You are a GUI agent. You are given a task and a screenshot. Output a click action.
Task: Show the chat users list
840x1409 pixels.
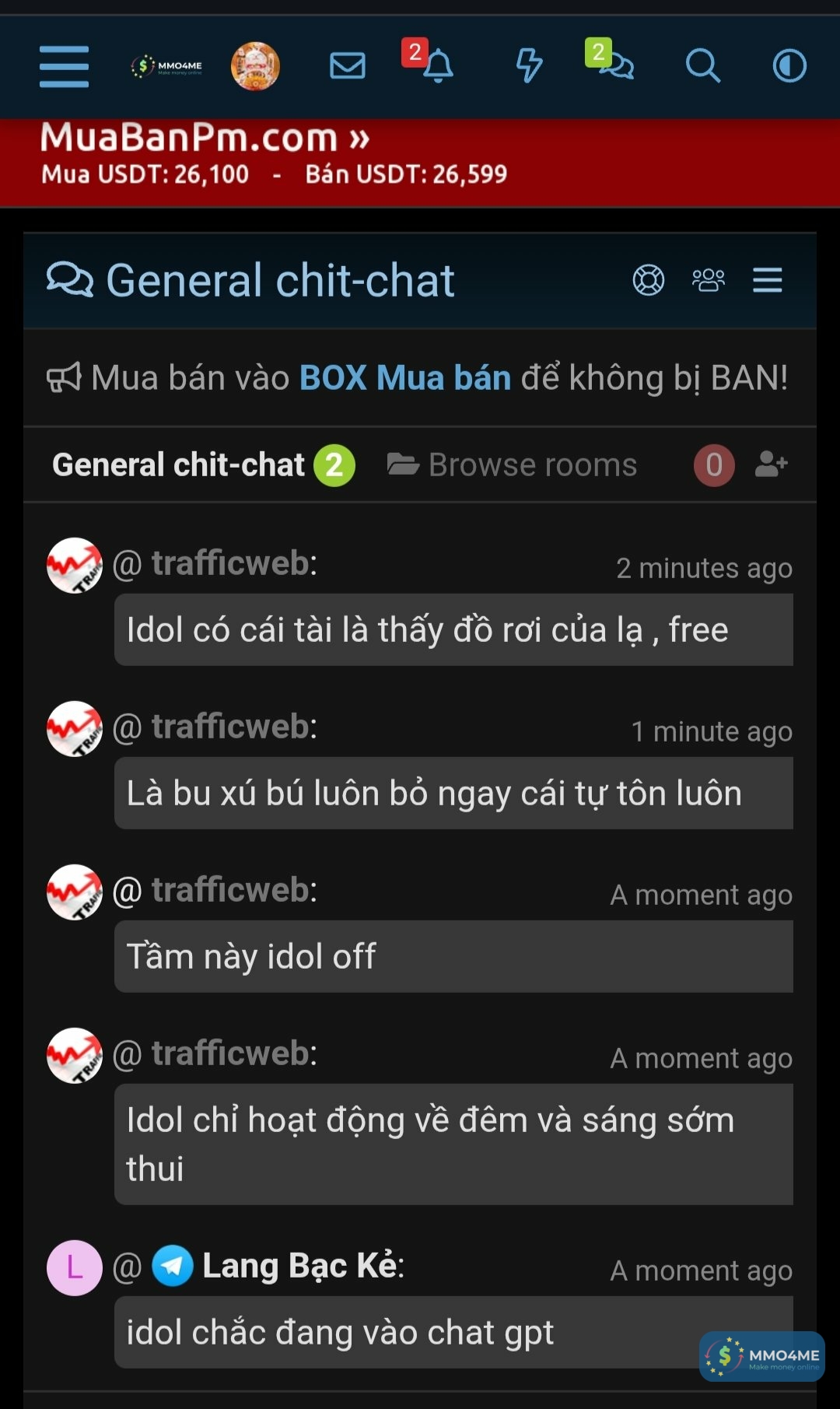708,280
